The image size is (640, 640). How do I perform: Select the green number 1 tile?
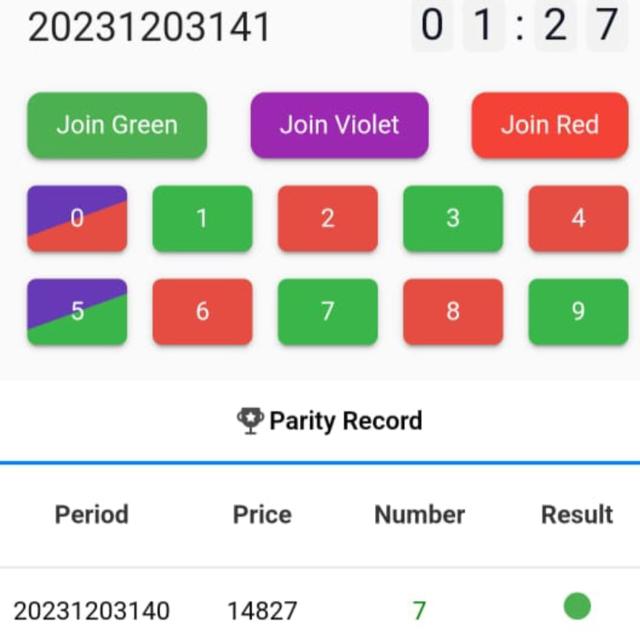point(202,218)
